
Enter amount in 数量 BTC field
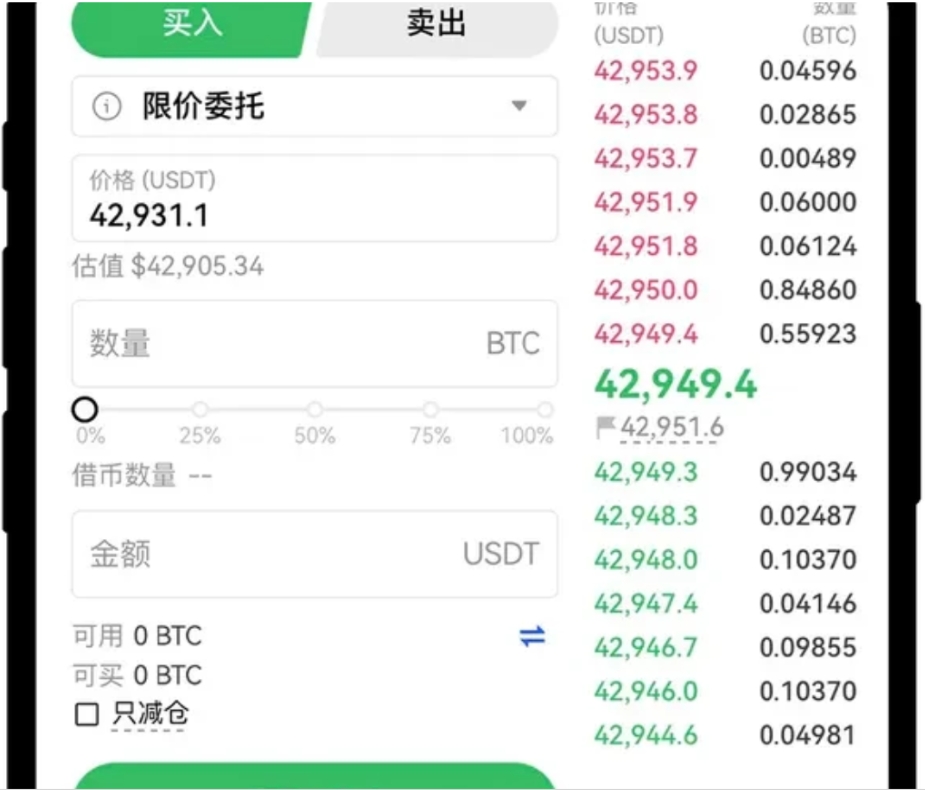[280, 344]
